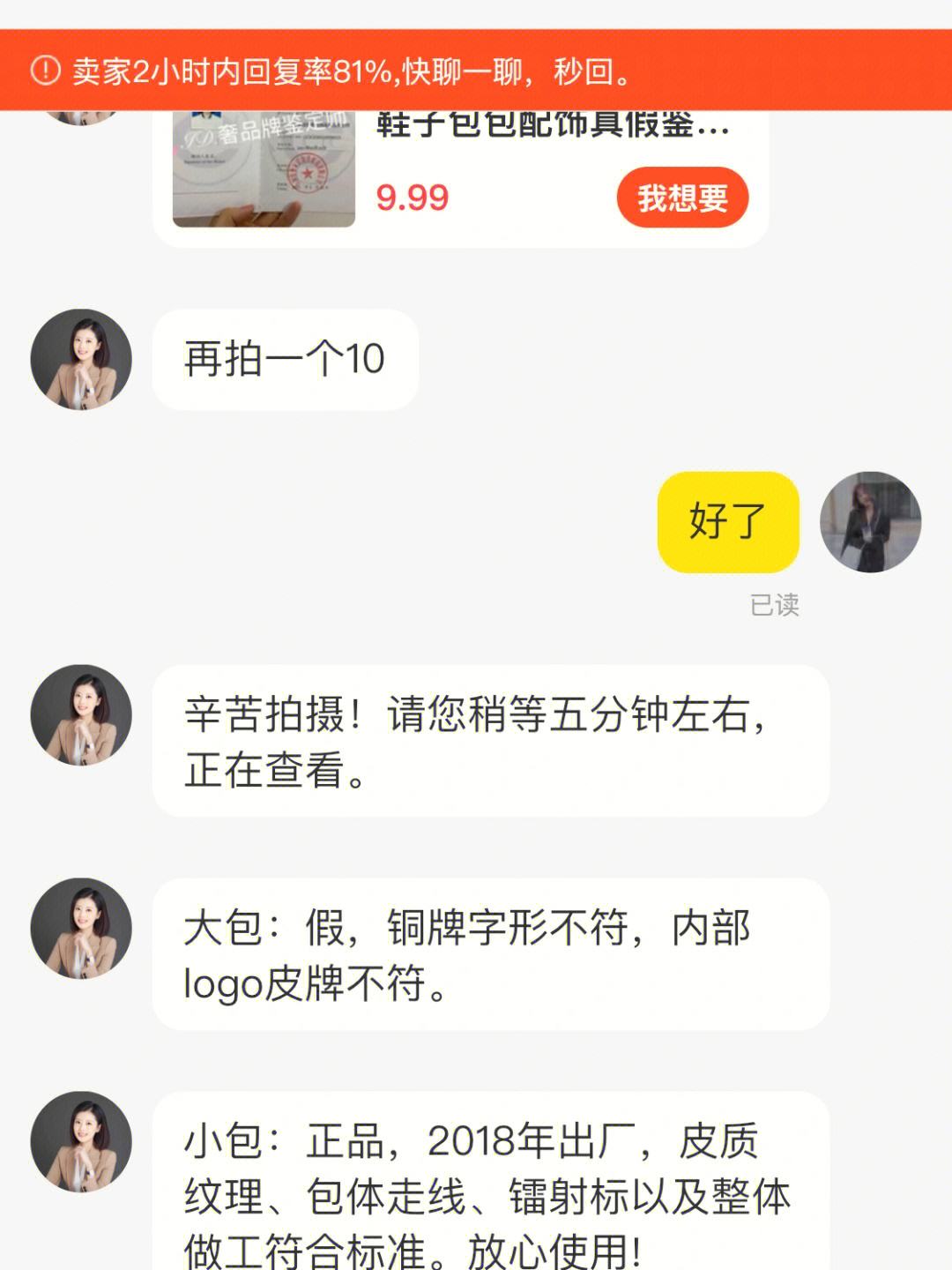
Task: Open the 9.99 product card
Action: click(460, 176)
